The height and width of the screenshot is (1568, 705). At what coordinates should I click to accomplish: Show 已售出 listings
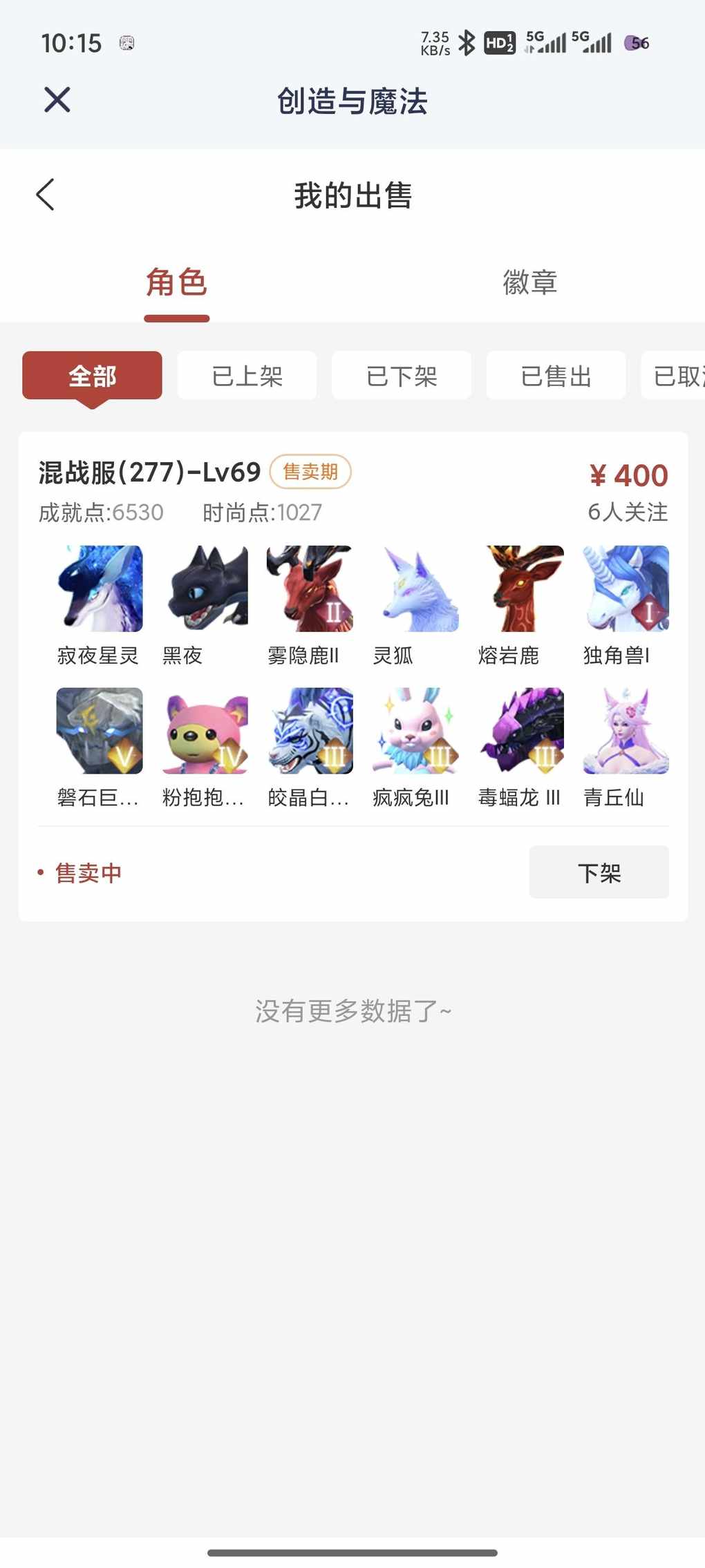(x=556, y=376)
